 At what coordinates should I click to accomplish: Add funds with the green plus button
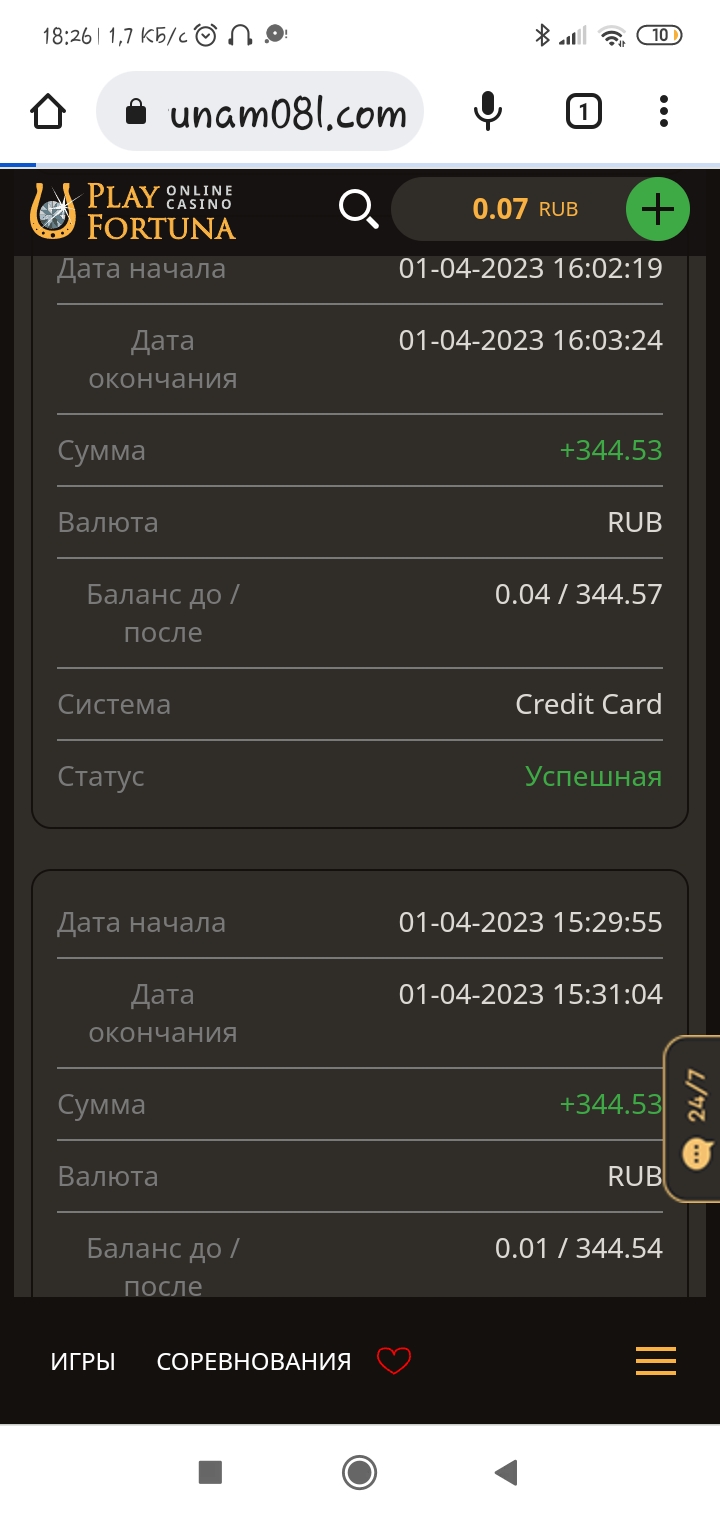pyautogui.click(x=657, y=209)
